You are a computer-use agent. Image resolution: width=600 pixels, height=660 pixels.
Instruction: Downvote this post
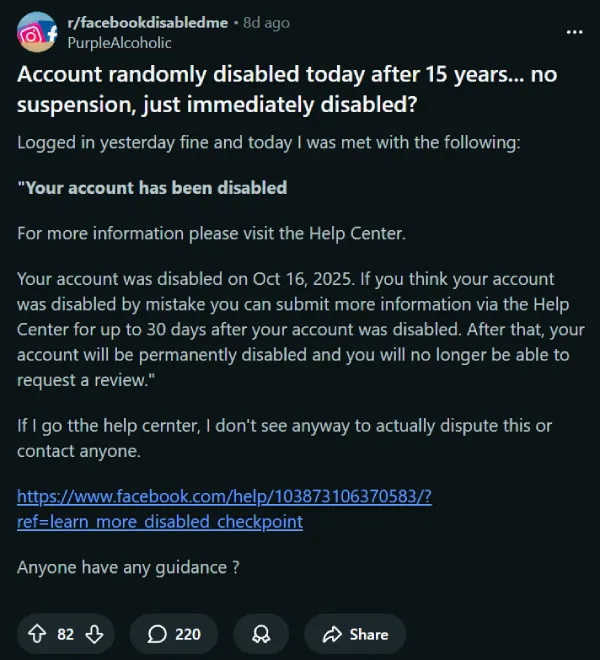[94, 634]
